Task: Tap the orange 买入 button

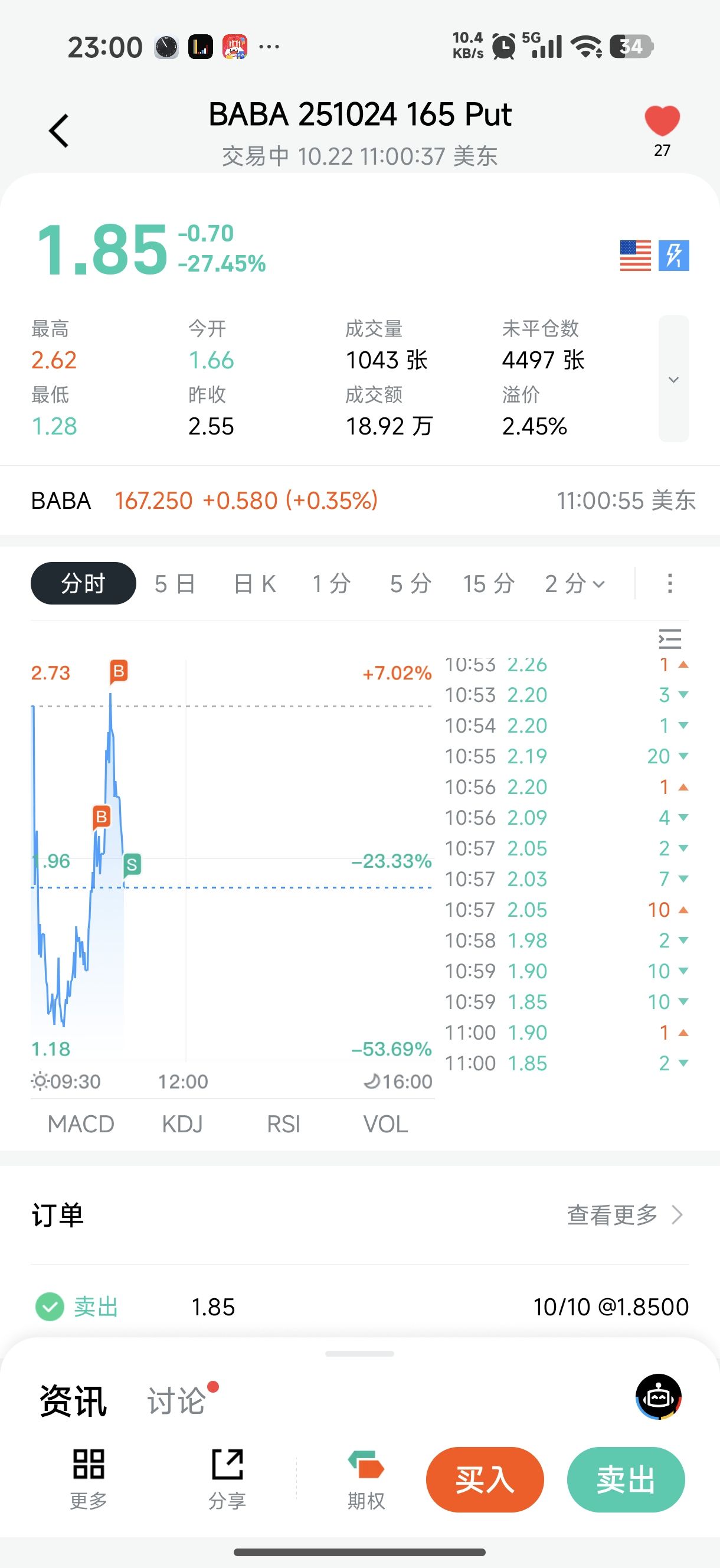Action: pos(485,1479)
